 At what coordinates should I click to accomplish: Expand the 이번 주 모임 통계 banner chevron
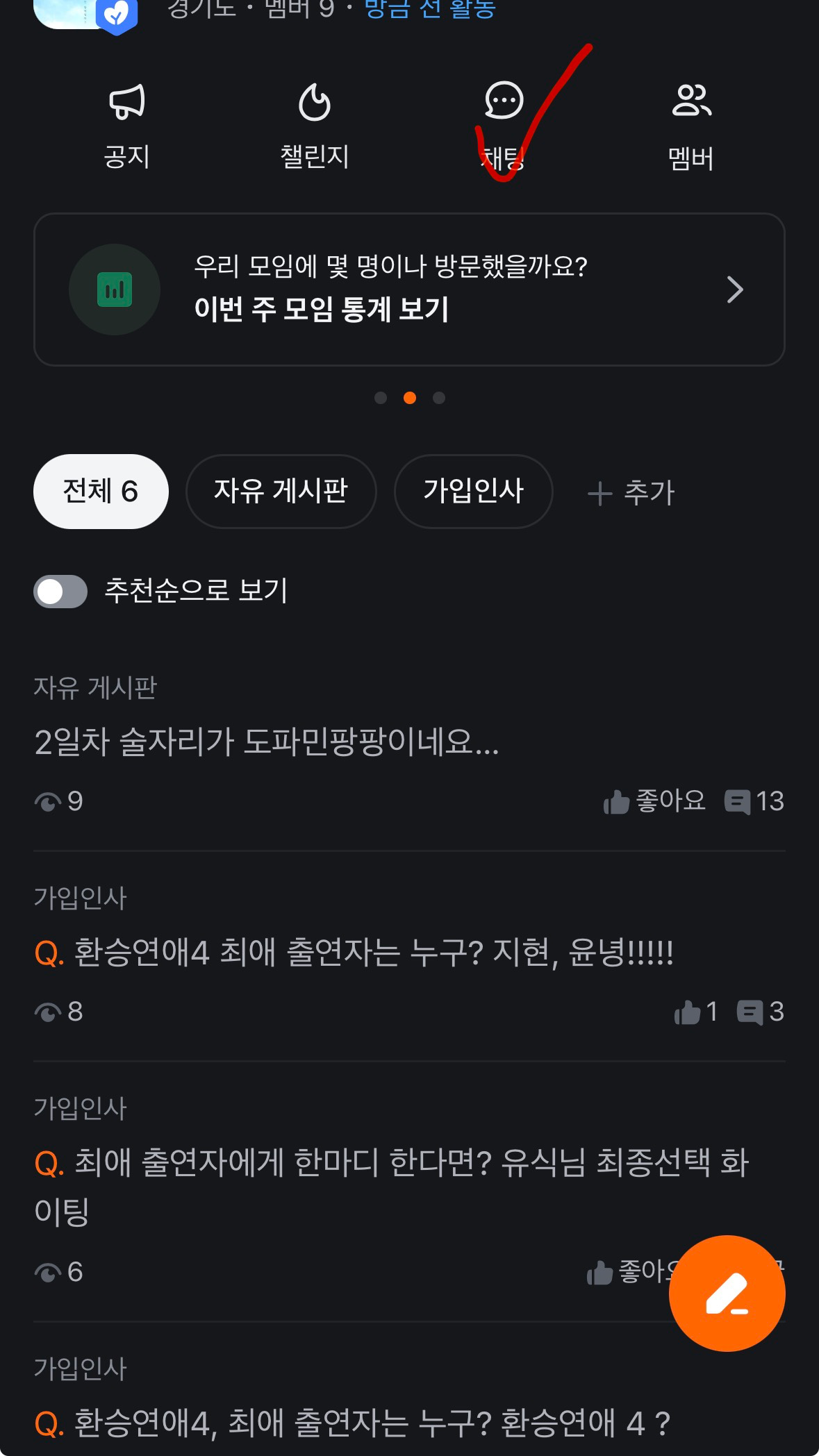click(x=736, y=290)
